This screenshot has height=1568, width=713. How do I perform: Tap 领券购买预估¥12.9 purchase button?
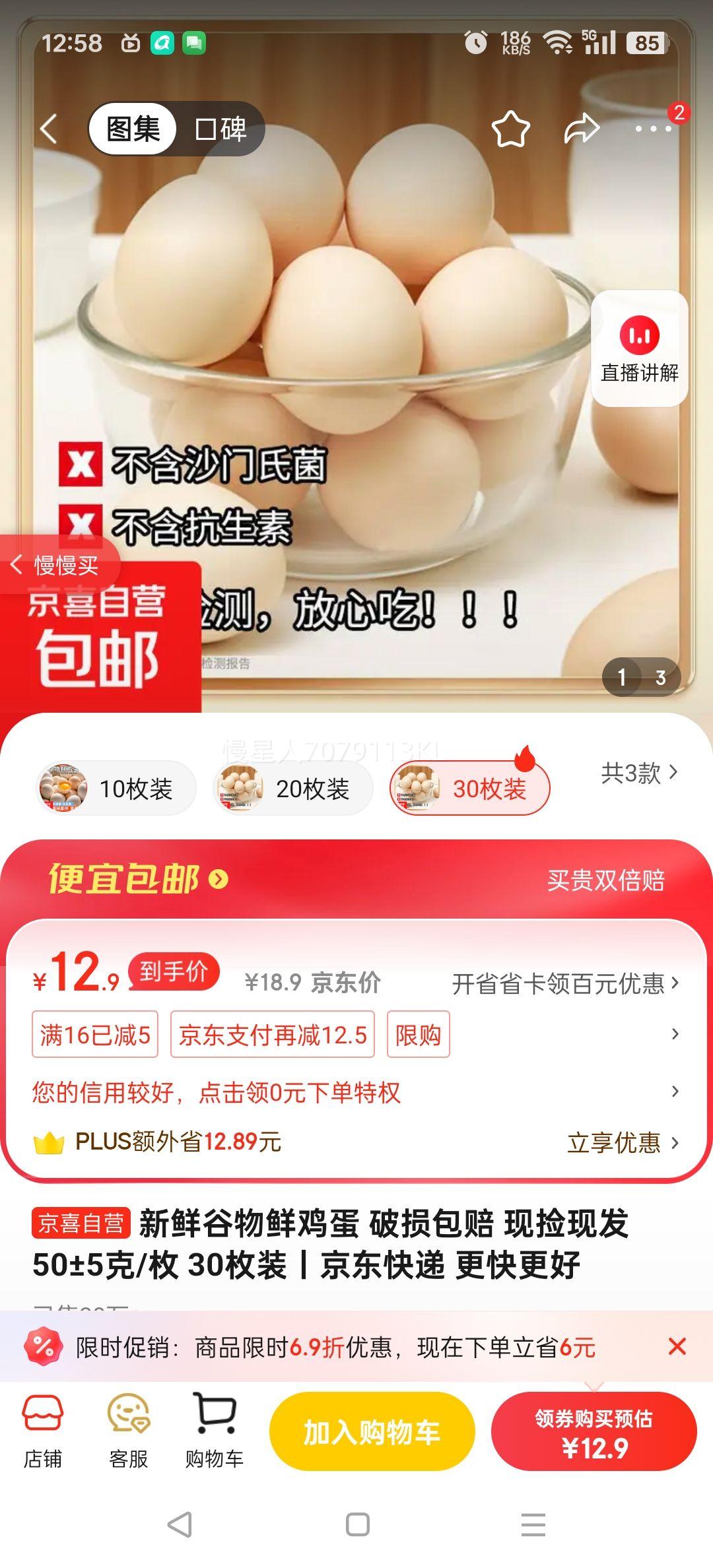594,1431
